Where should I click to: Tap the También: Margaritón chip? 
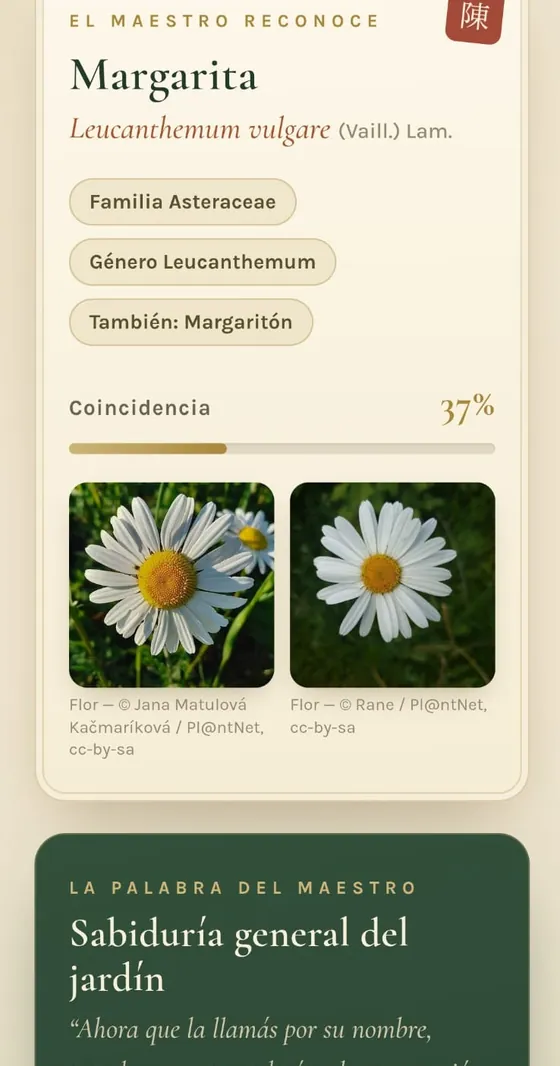point(191,322)
